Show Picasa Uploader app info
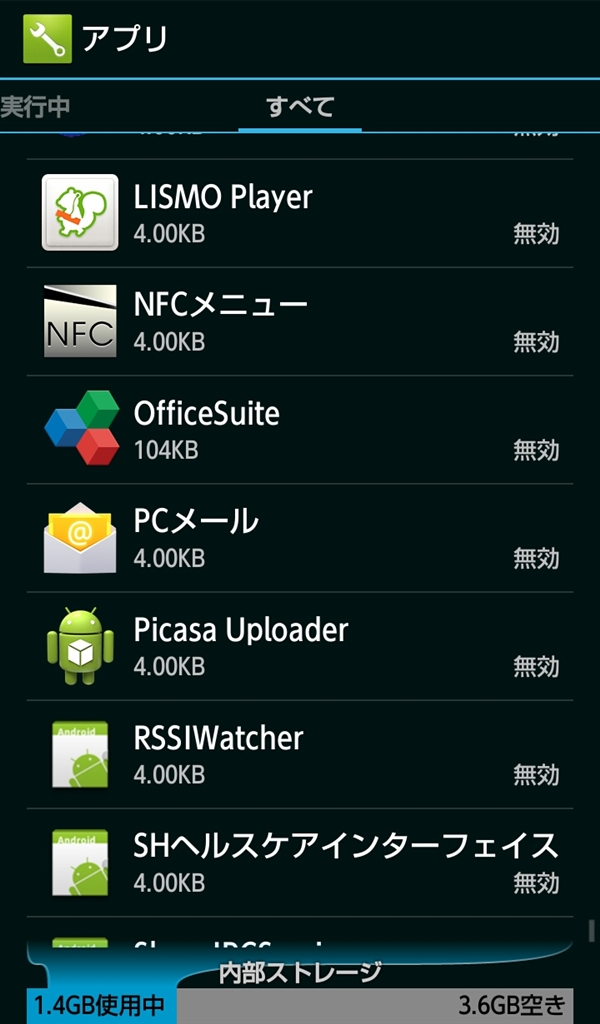Screen dimensions: 600x1024 (x=300, y=646)
